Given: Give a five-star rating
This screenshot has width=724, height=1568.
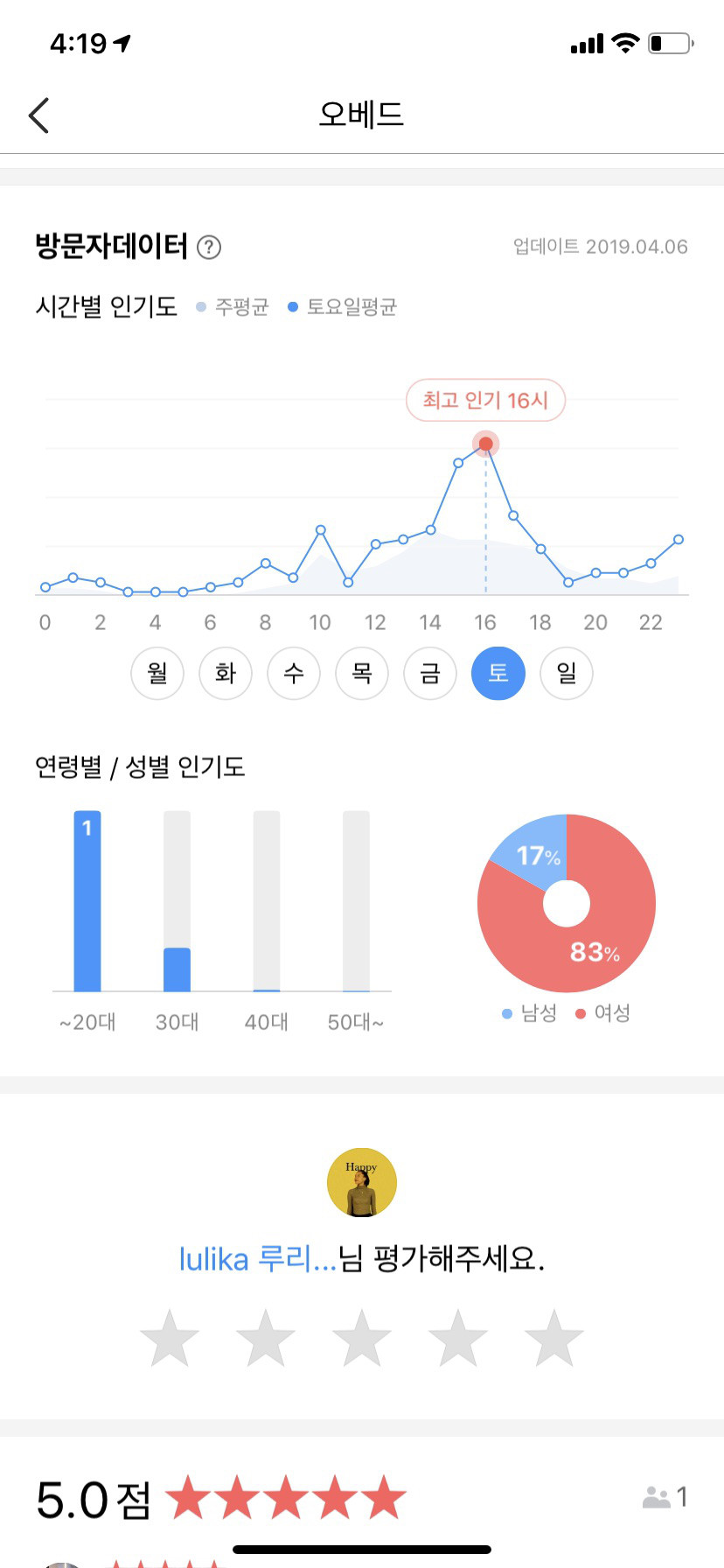Looking at the screenshot, I should click(554, 1338).
